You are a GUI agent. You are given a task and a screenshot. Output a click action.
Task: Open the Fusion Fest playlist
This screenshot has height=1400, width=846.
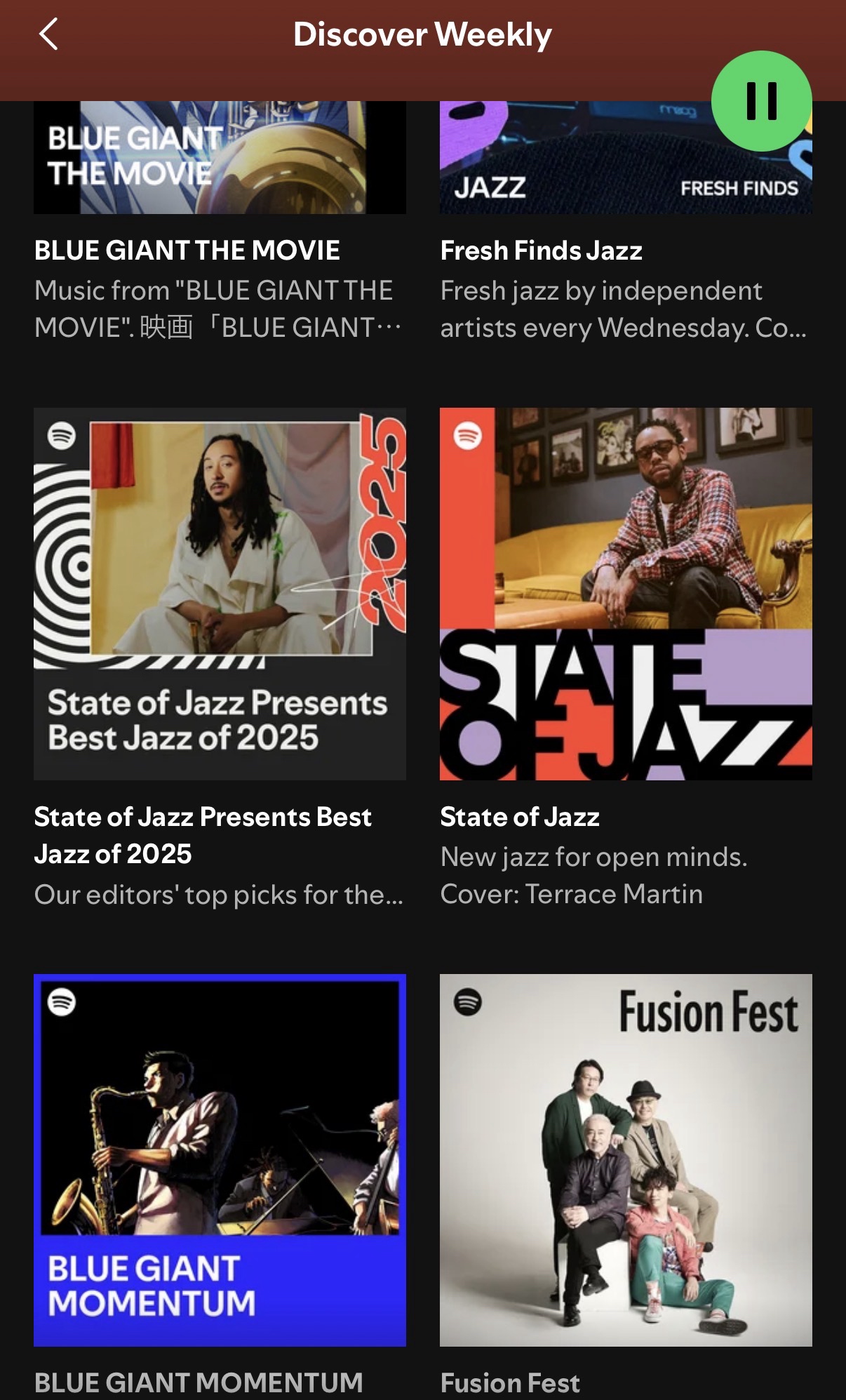(626, 1159)
